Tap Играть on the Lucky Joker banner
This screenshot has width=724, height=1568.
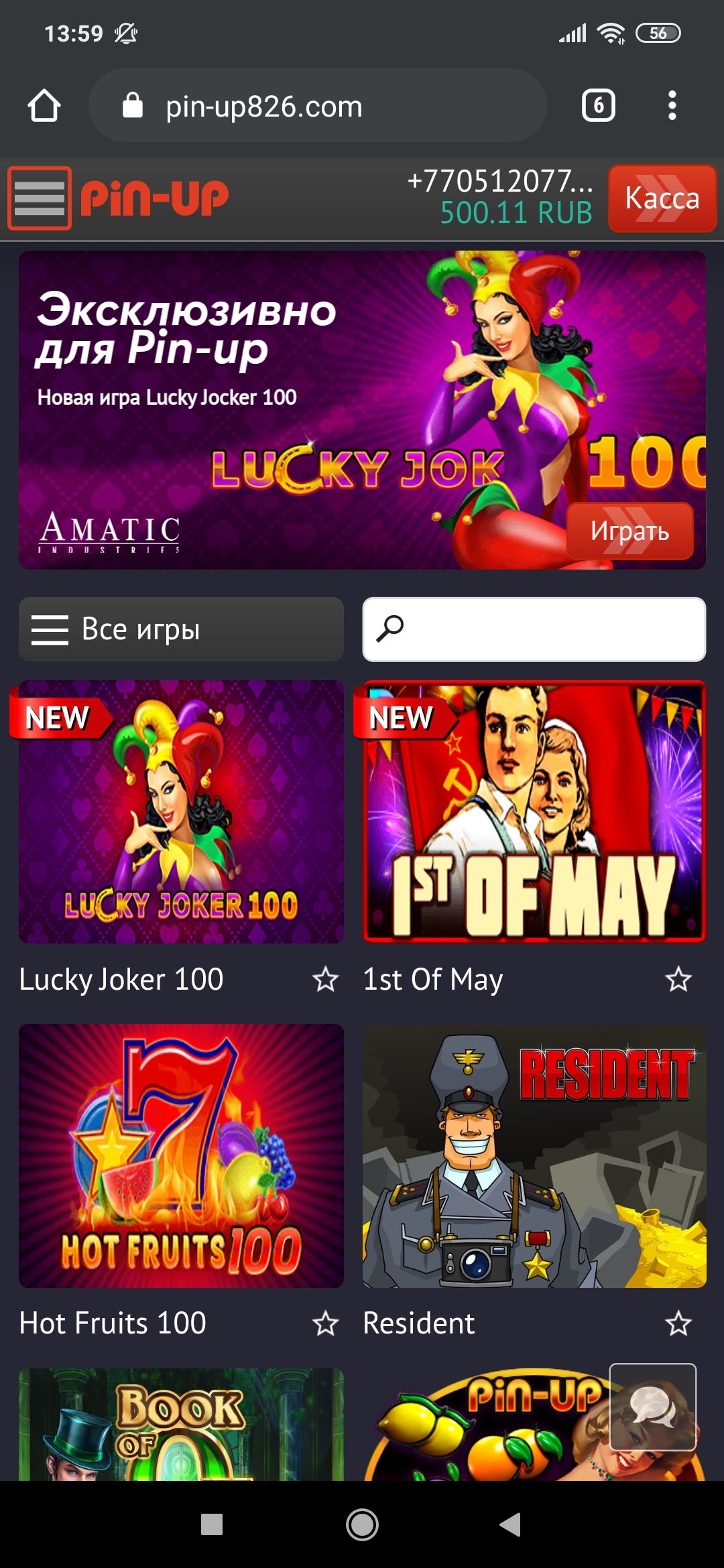(629, 531)
